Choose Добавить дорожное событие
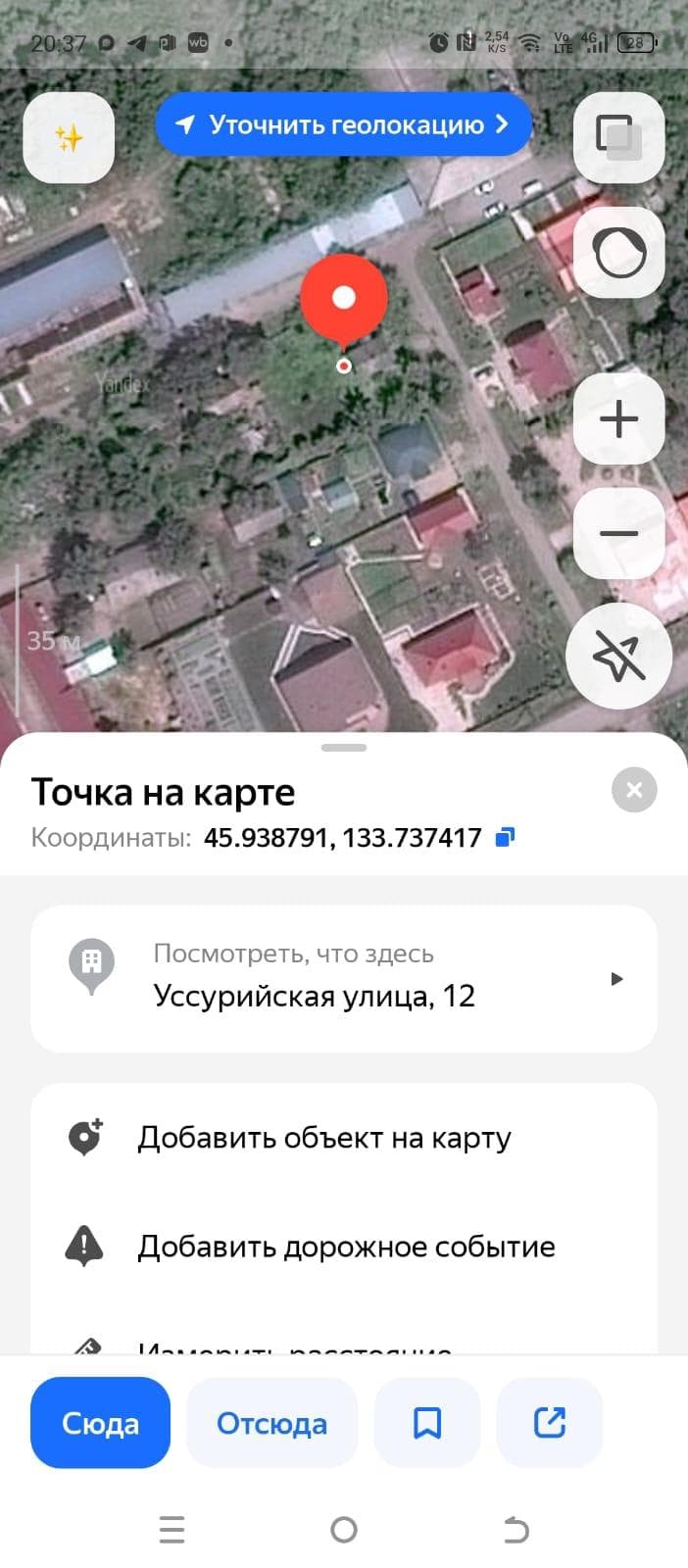688x1568 pixels. [344, 1247]
